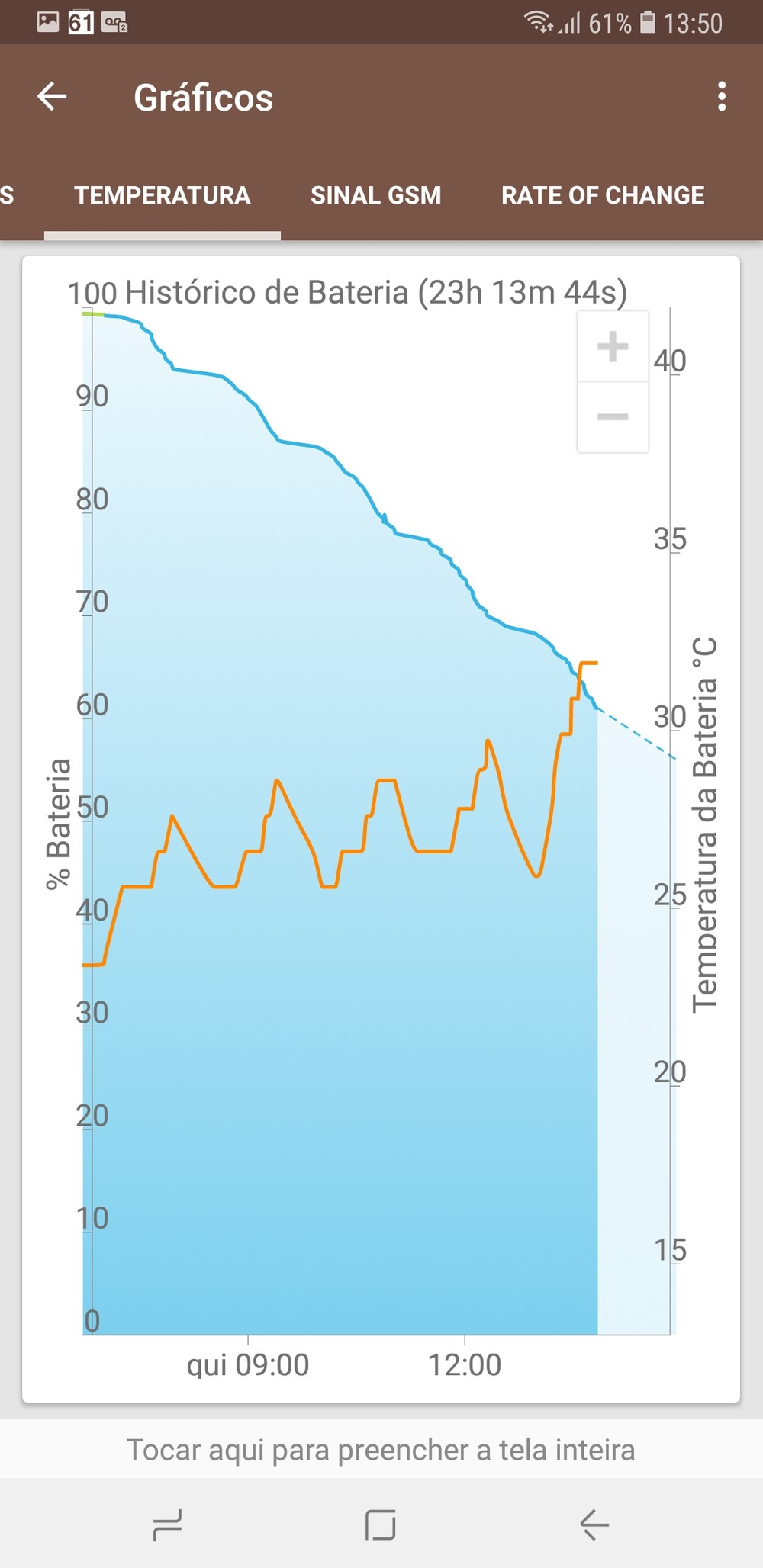Zoom in the chart with plus button
Viewport: 763px width, 1568px height.
point(613,346)
